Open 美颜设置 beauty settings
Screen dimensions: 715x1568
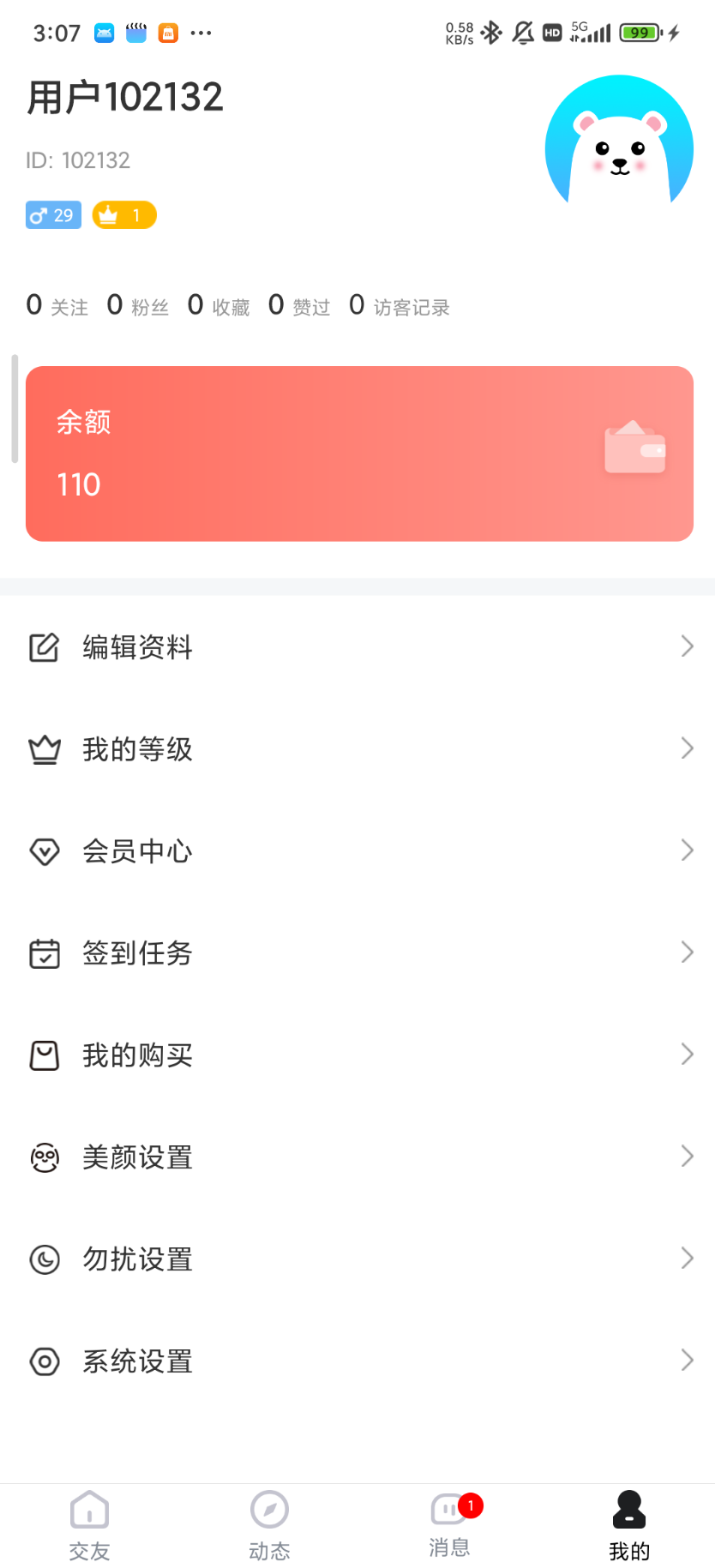(357, 1156)
